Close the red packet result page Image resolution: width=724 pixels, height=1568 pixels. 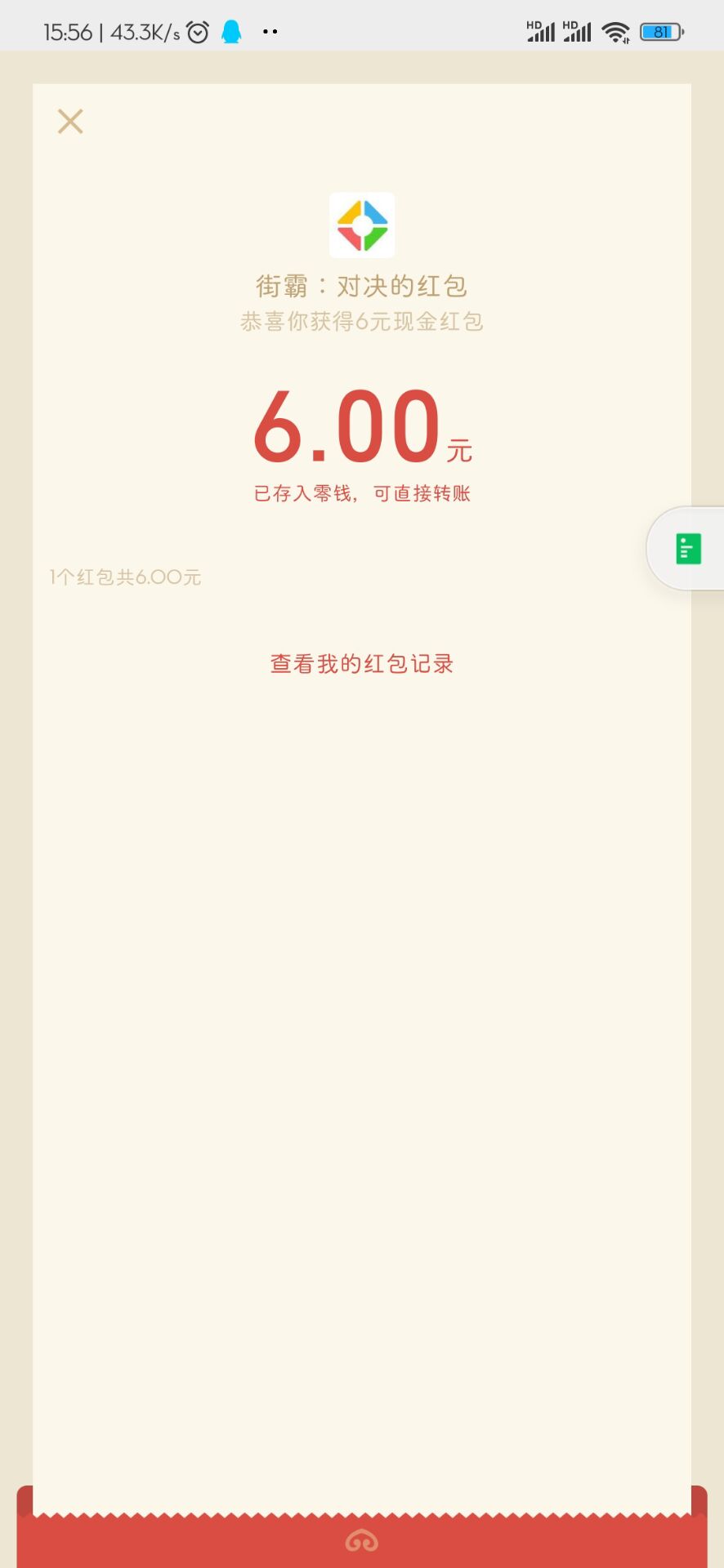coord(70,122)
